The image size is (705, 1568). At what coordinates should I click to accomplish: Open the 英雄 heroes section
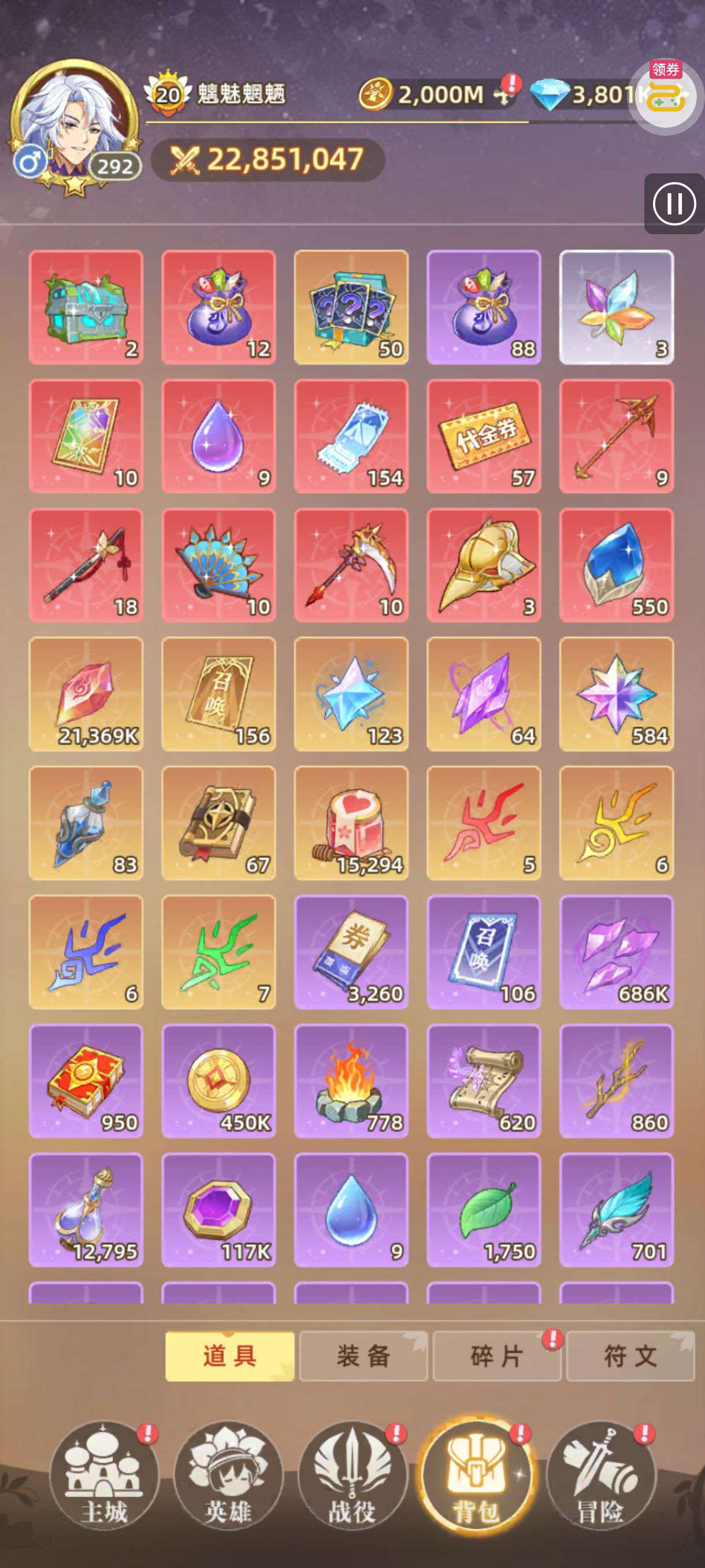[228, 1477]
